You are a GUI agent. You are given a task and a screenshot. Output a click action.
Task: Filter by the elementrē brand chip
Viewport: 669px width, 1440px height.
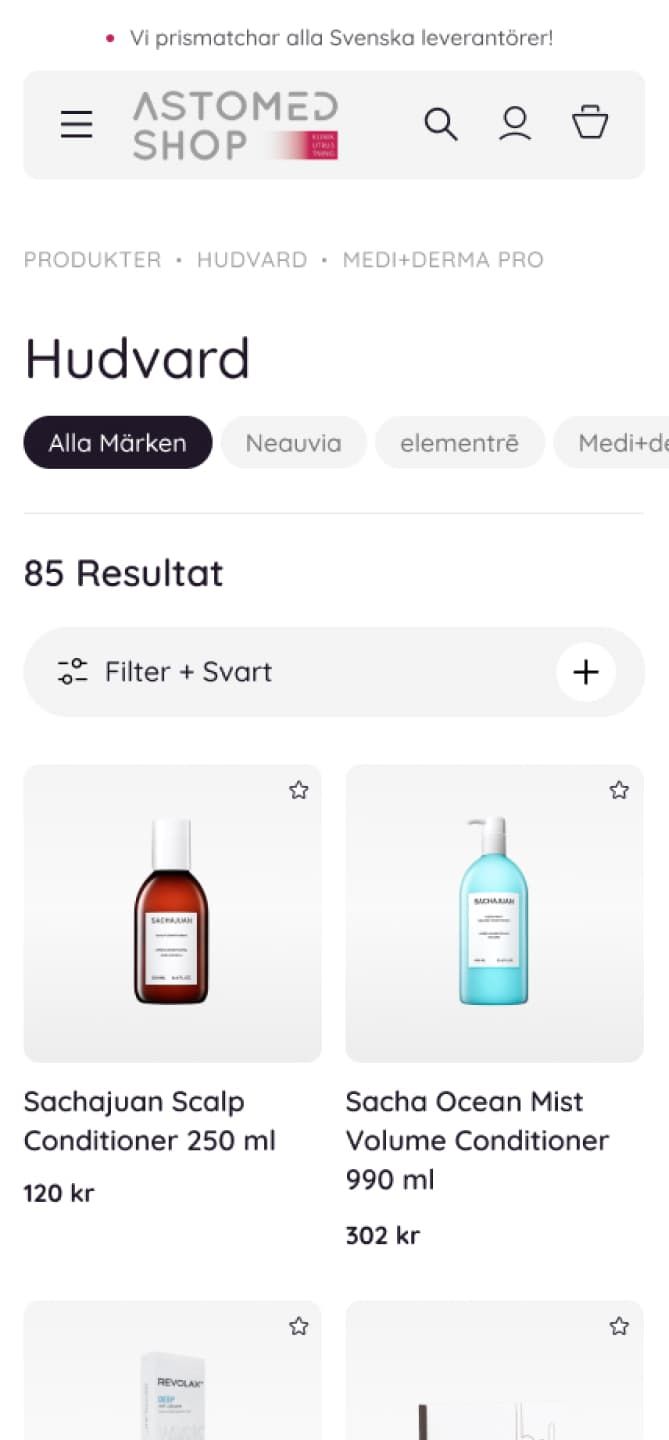pyautogui.click(x=459, y=443)
